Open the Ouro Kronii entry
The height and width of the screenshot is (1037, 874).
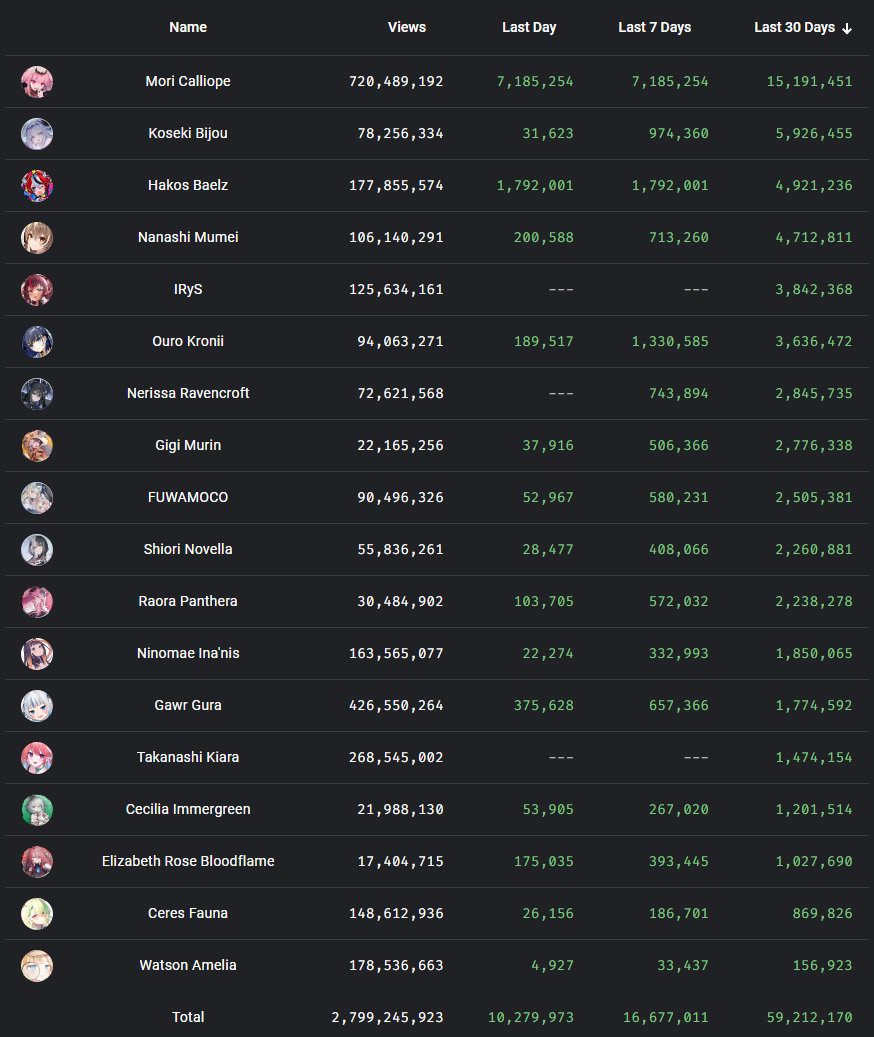pos(188,341)
